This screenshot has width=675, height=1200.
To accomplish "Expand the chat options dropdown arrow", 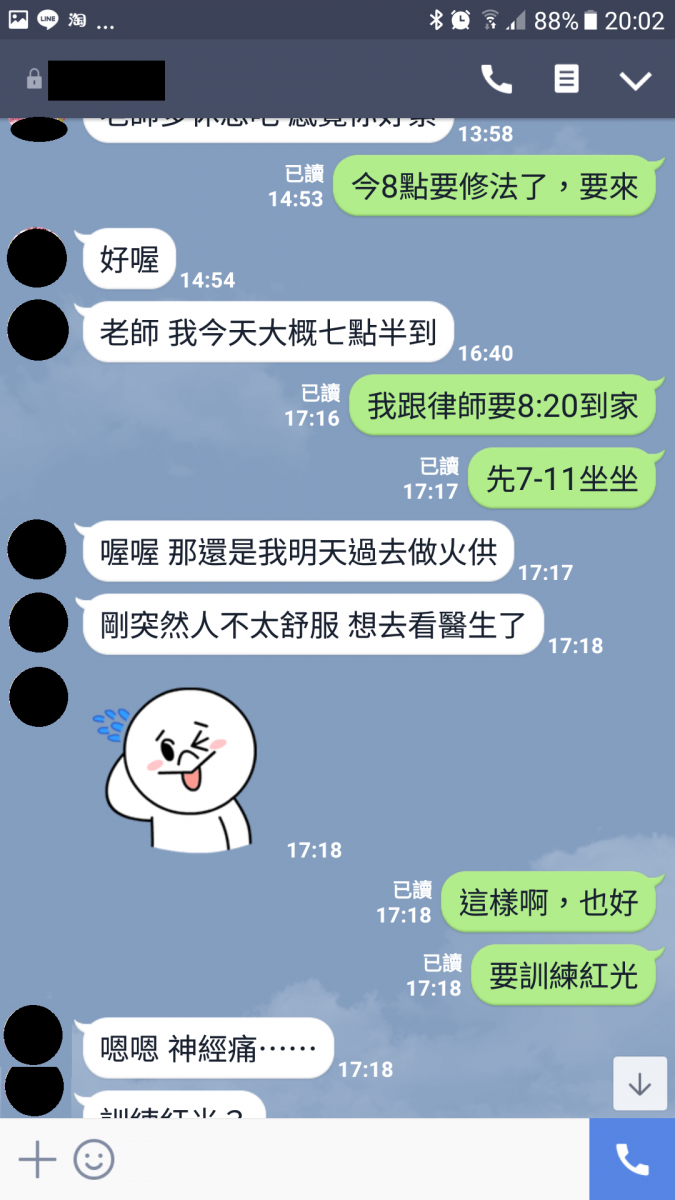I will pos(635,81).
